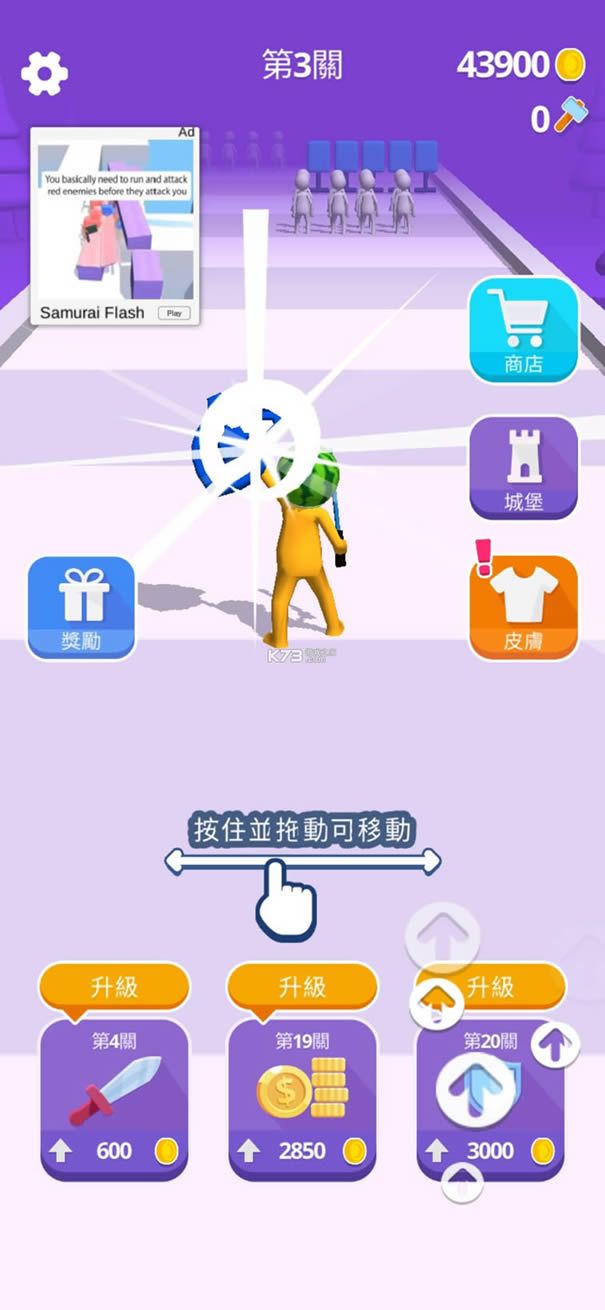This screenshot has width=605, height=1310.
Task: Open the 皮膚 skins button
Action: coord(524,608)
